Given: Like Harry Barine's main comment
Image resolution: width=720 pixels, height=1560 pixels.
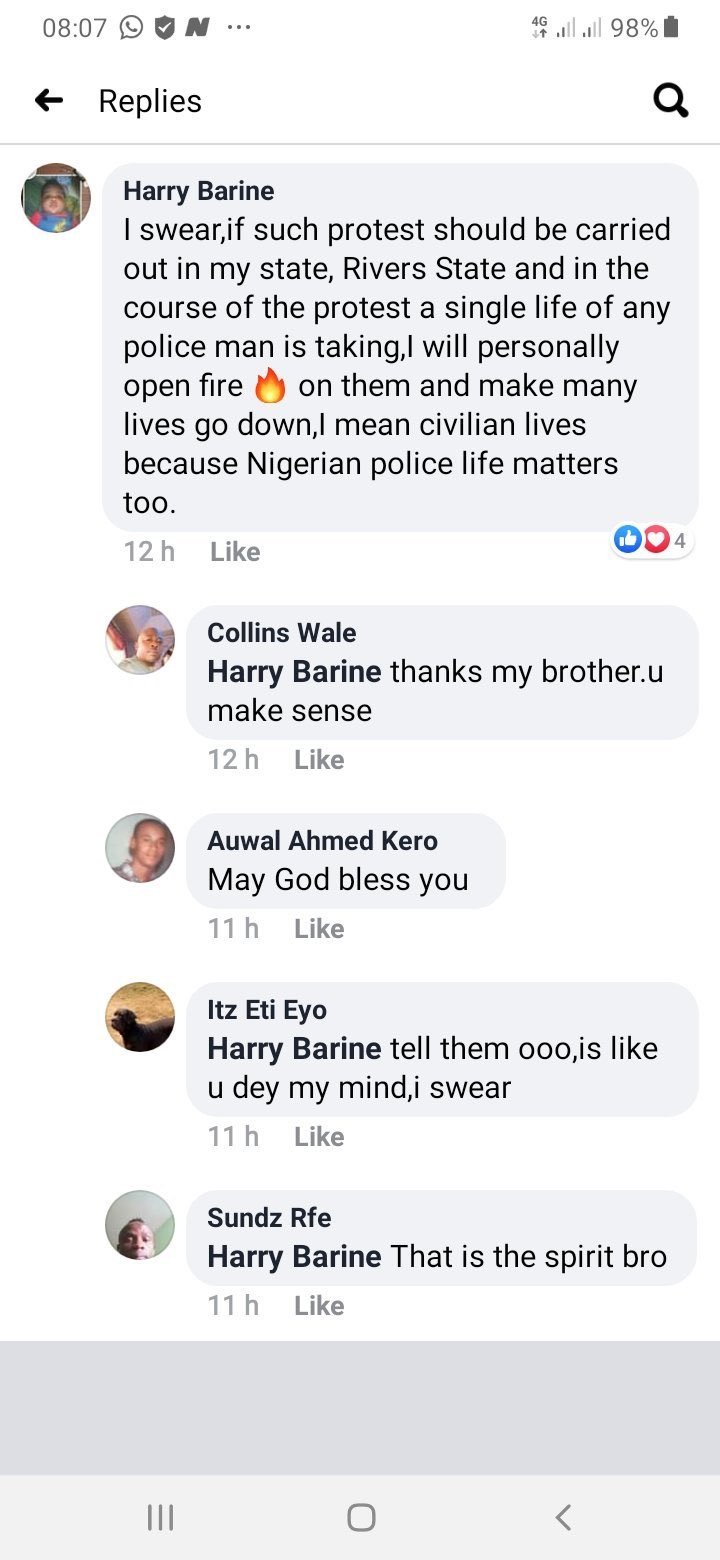Looking at the screenshot, I should (235, 552).
